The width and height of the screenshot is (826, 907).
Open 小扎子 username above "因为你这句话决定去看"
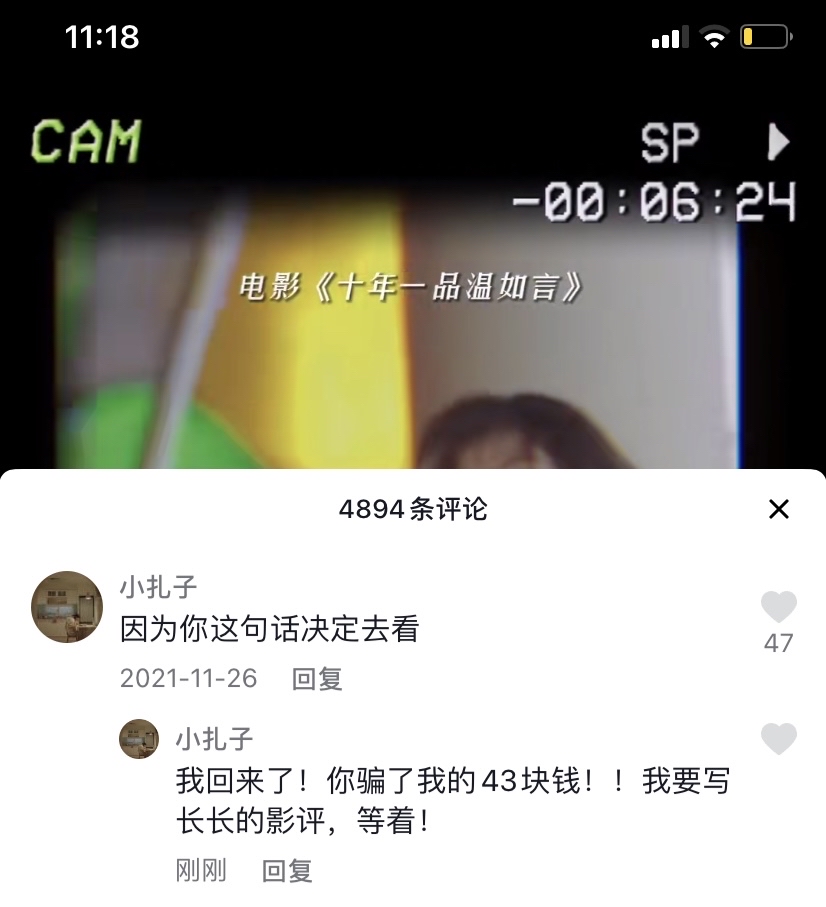click(x=158, y=585)
